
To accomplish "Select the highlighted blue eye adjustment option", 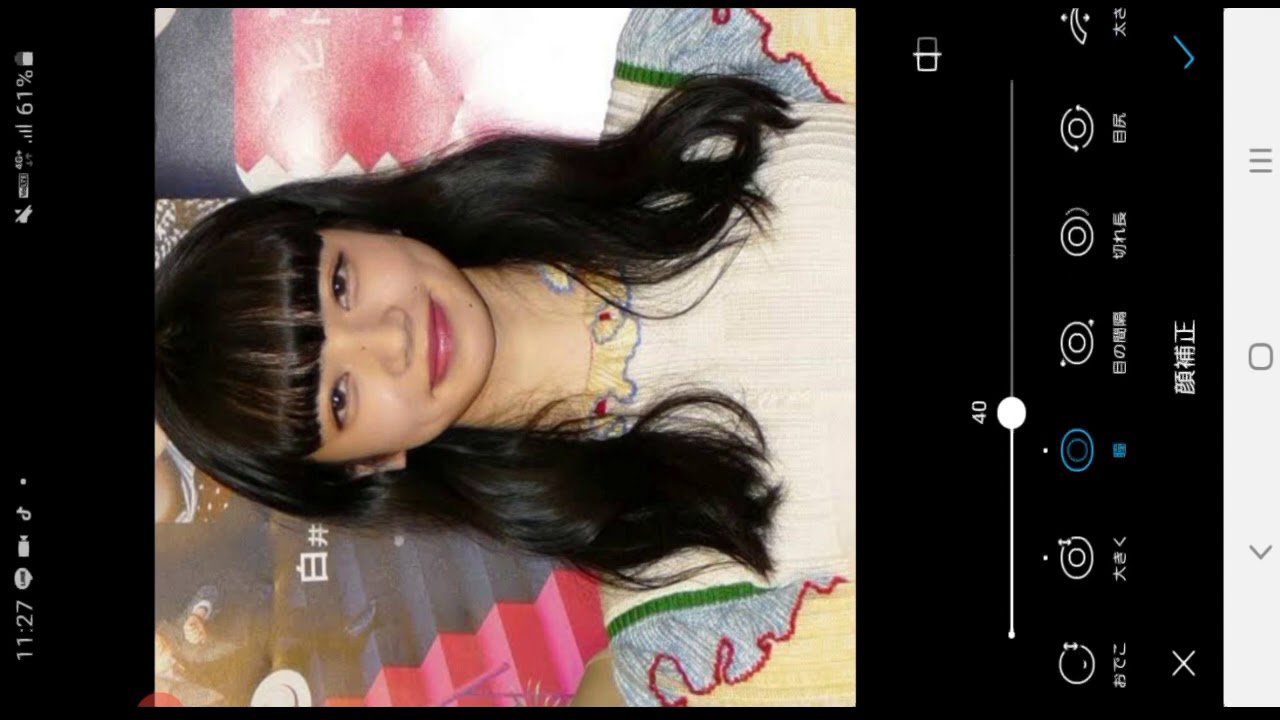I will click(x=1077, y=450).
